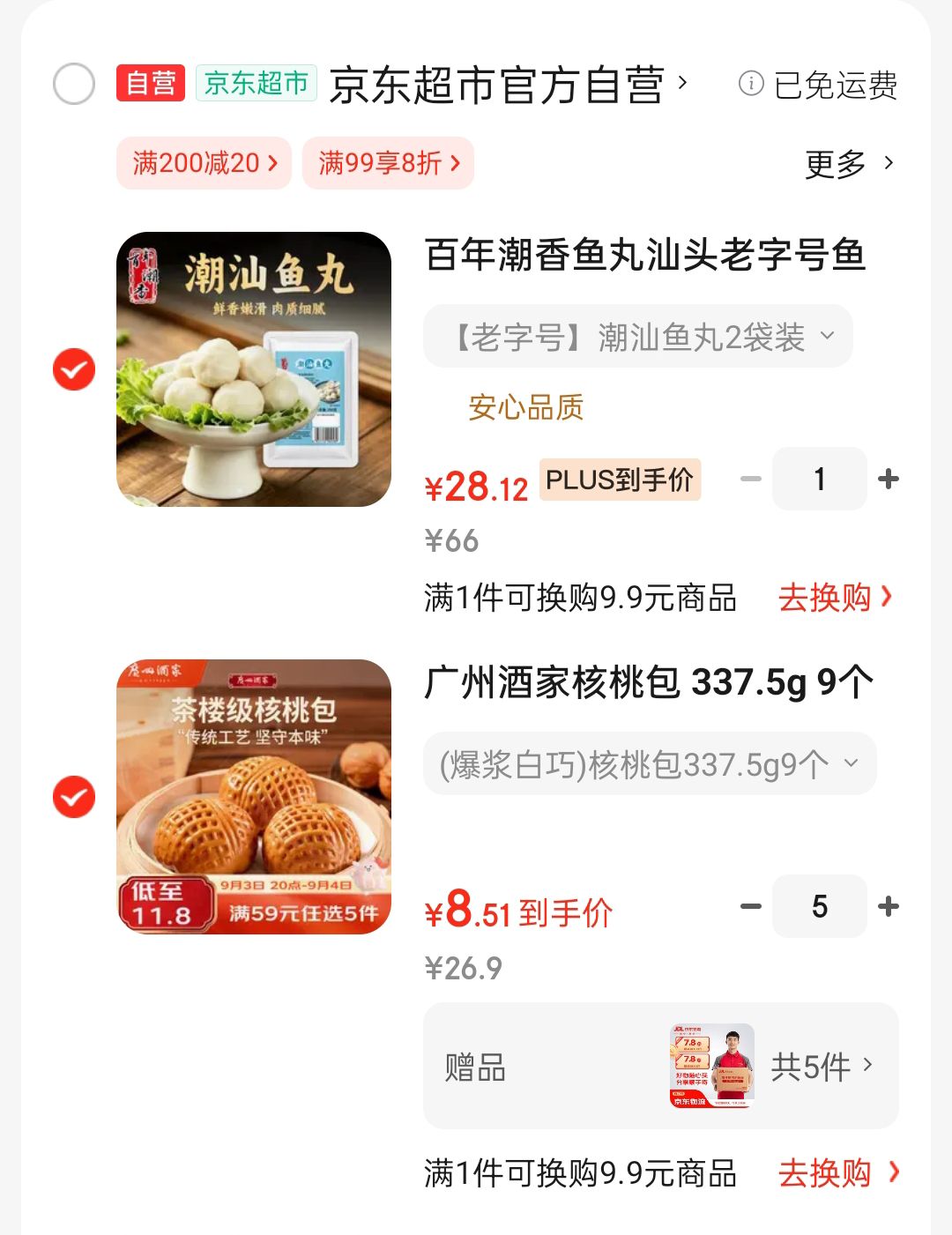Open the 潮汕鱼丸 product image

[x=254, y=369]
